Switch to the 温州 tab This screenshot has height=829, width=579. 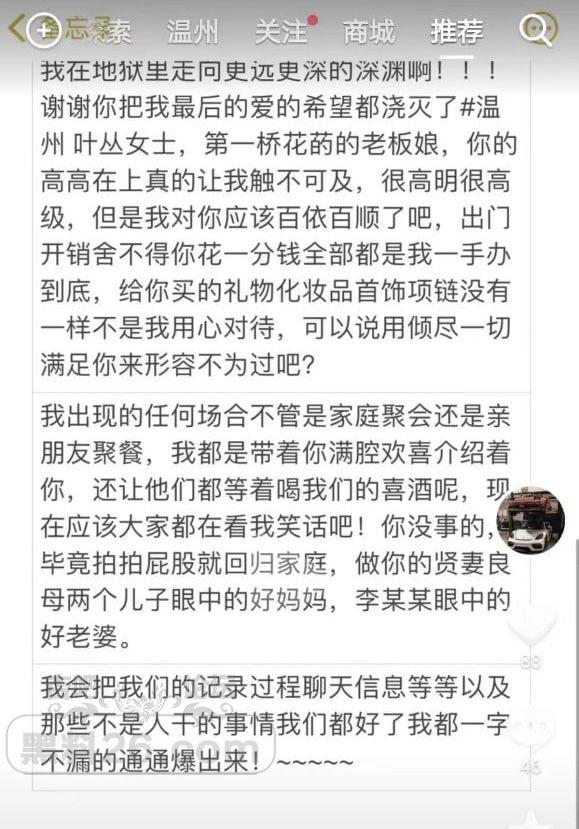click(x=193, y=32)
